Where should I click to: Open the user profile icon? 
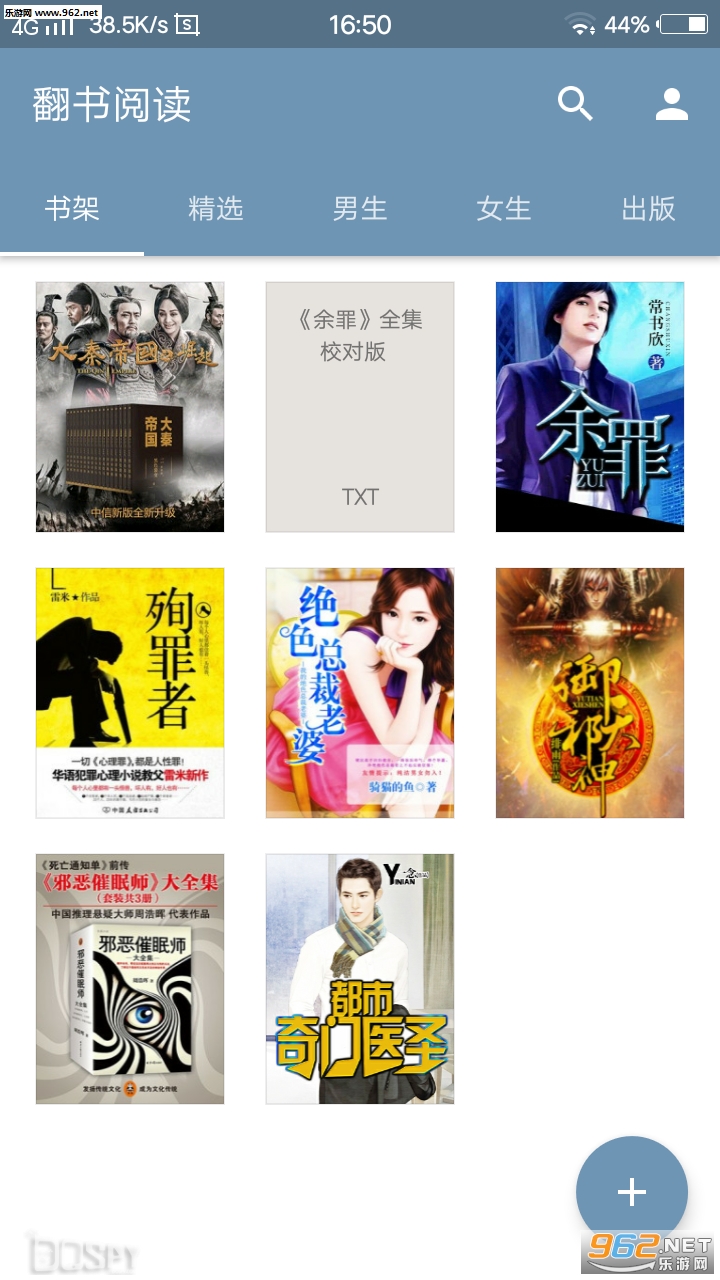coord(671,104)
